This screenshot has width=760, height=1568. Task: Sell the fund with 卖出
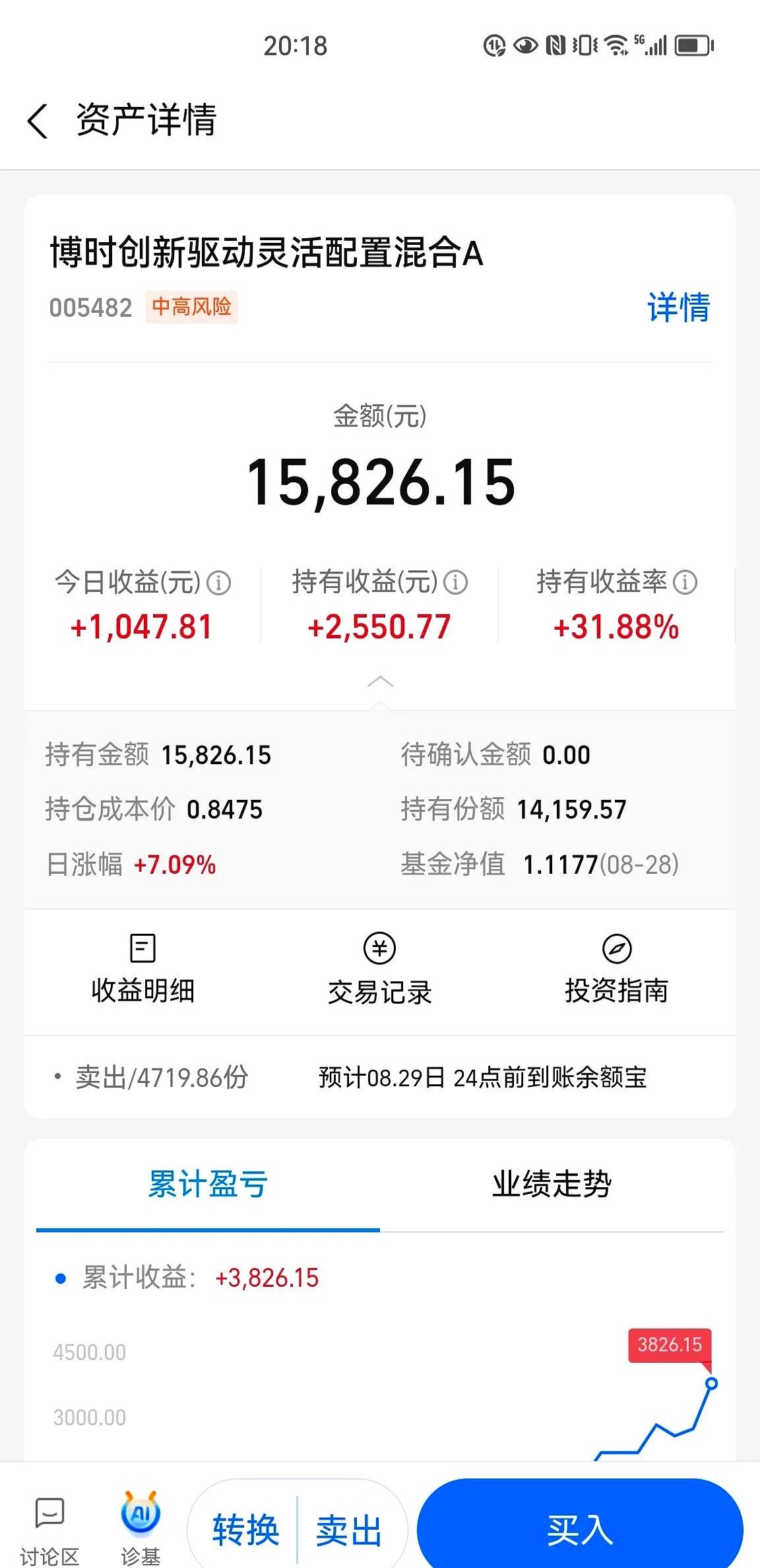(349, 1530)
